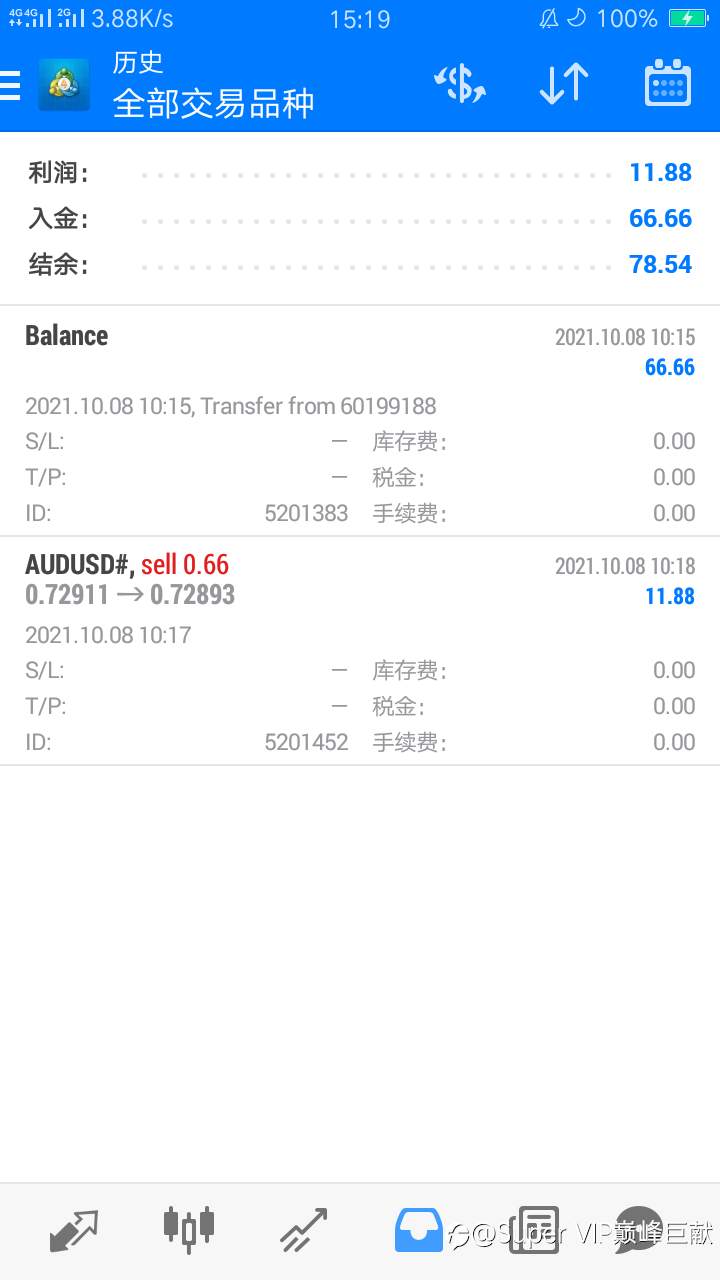Screen dimensions: 720x1280
Task: Open the calendar date range picker
Action: tap(668, 84)
